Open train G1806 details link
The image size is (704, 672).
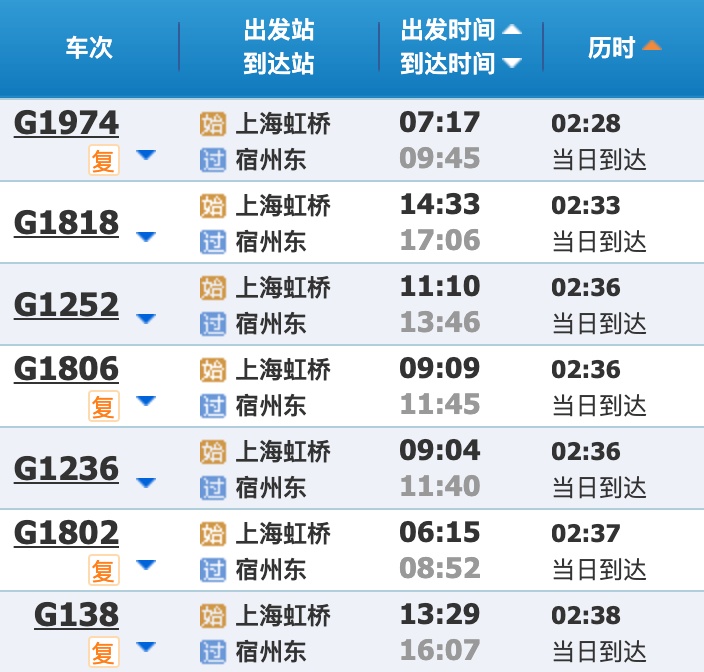pos(66,369)
